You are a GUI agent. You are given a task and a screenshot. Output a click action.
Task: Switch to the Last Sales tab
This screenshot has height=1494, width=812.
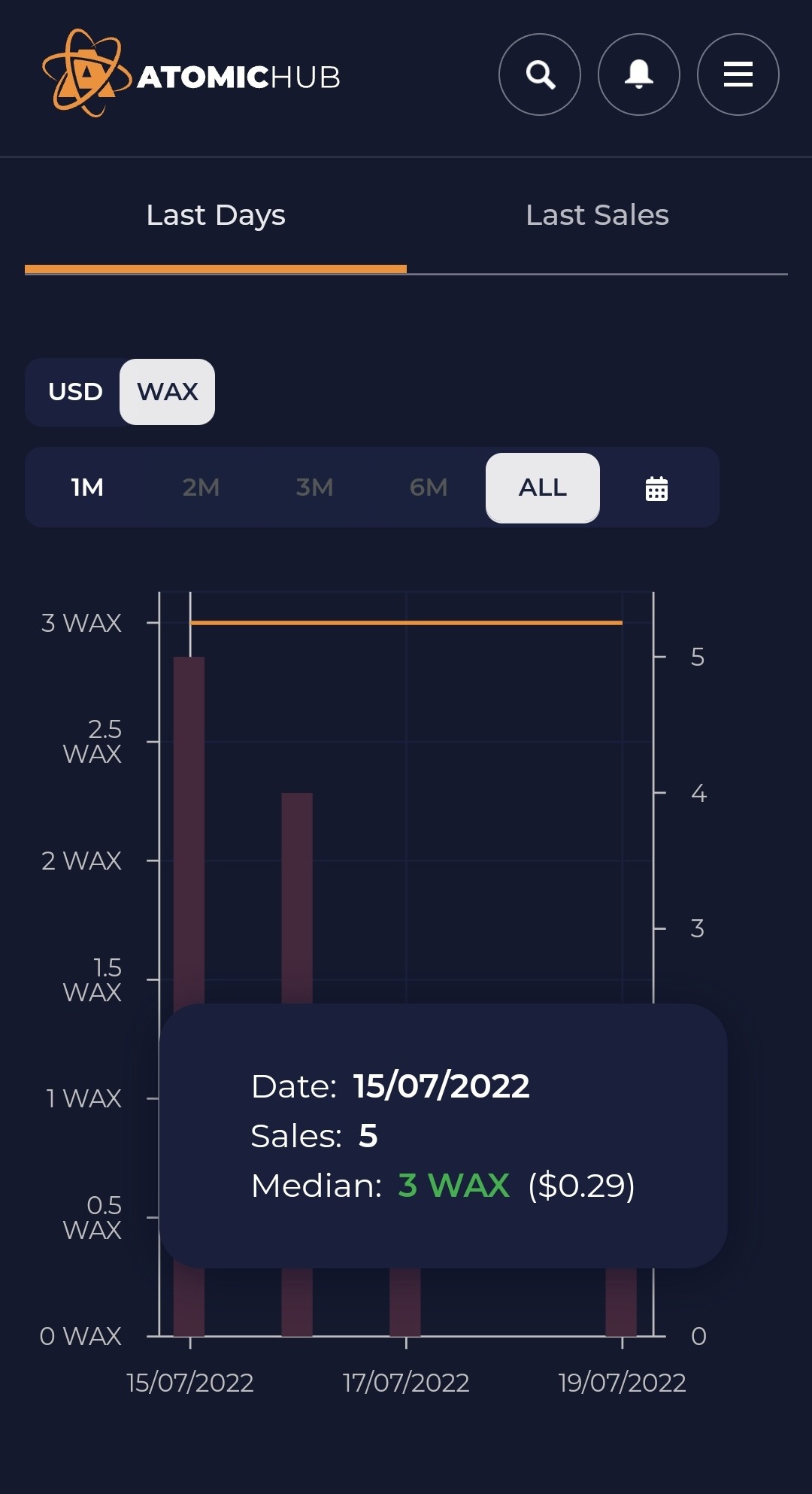coord(597,216)
